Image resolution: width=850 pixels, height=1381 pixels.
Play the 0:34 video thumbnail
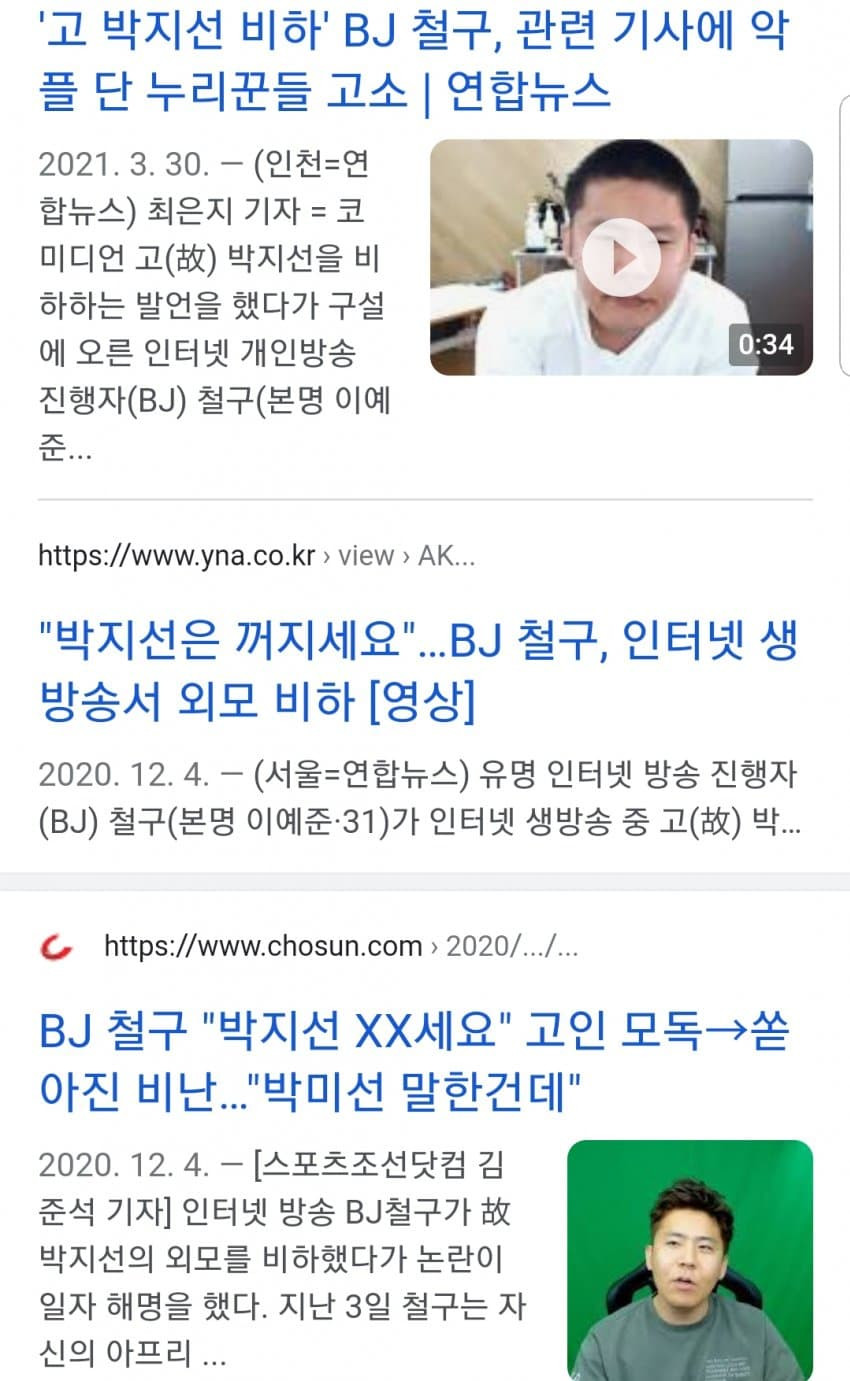(621, 258)
